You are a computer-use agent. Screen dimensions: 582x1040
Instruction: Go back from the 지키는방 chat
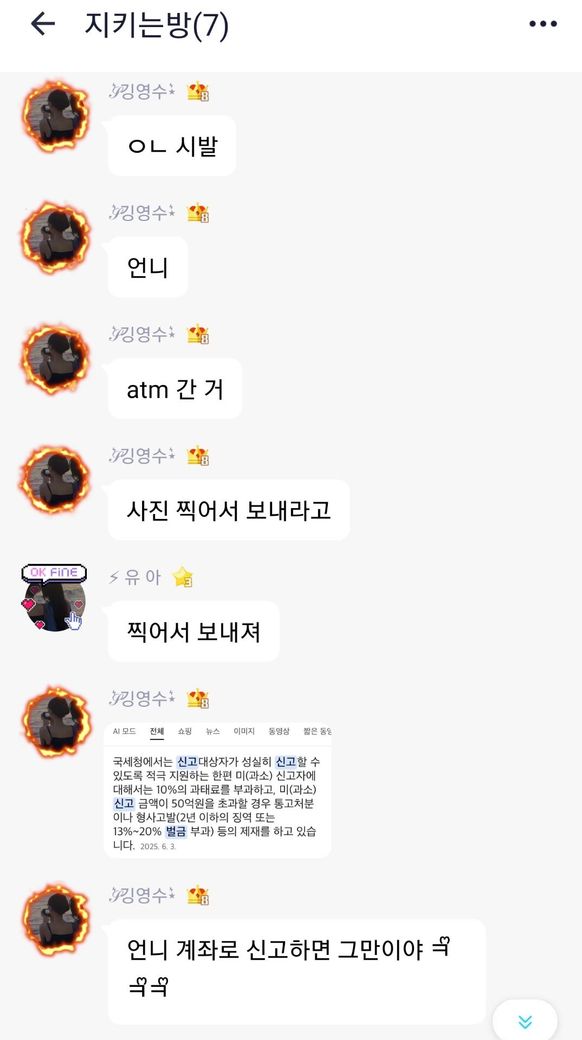pos(42,25)
